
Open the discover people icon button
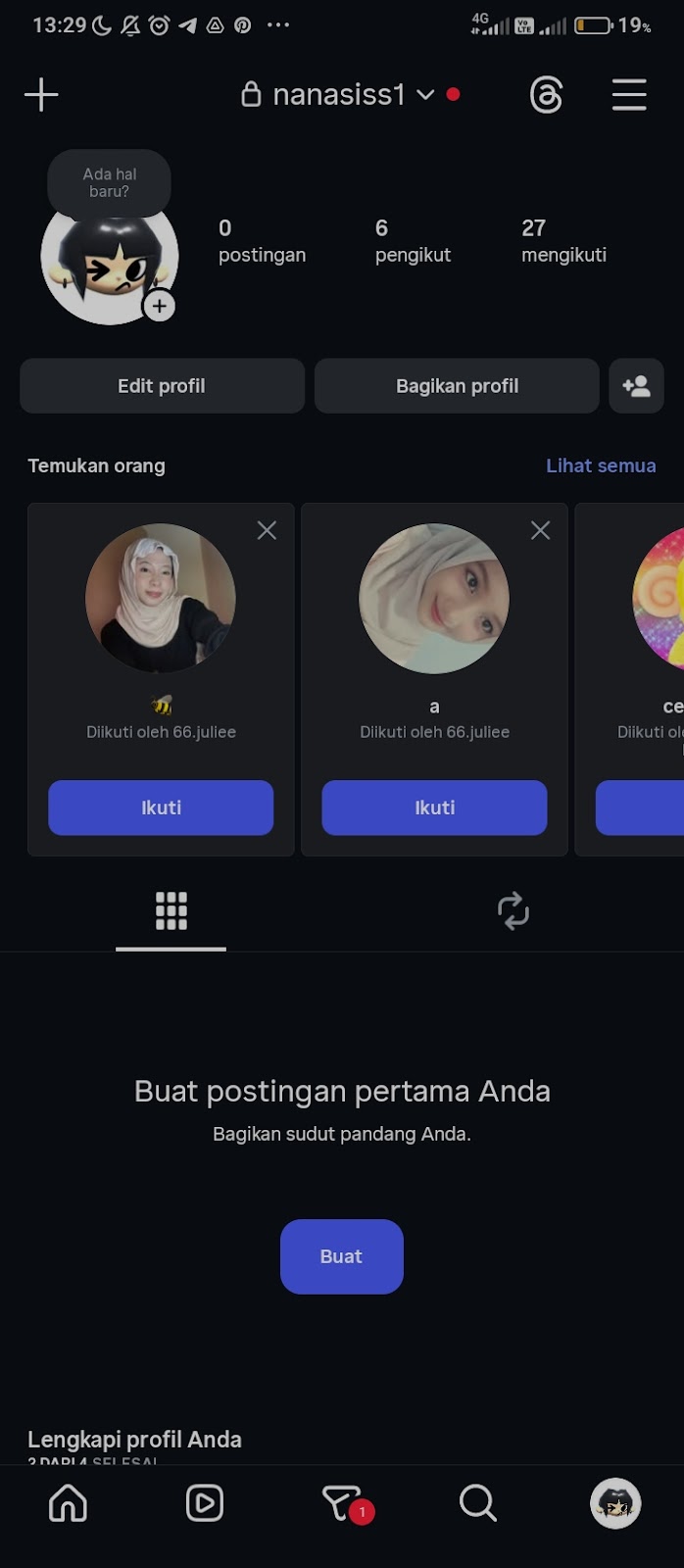(636, 386)
